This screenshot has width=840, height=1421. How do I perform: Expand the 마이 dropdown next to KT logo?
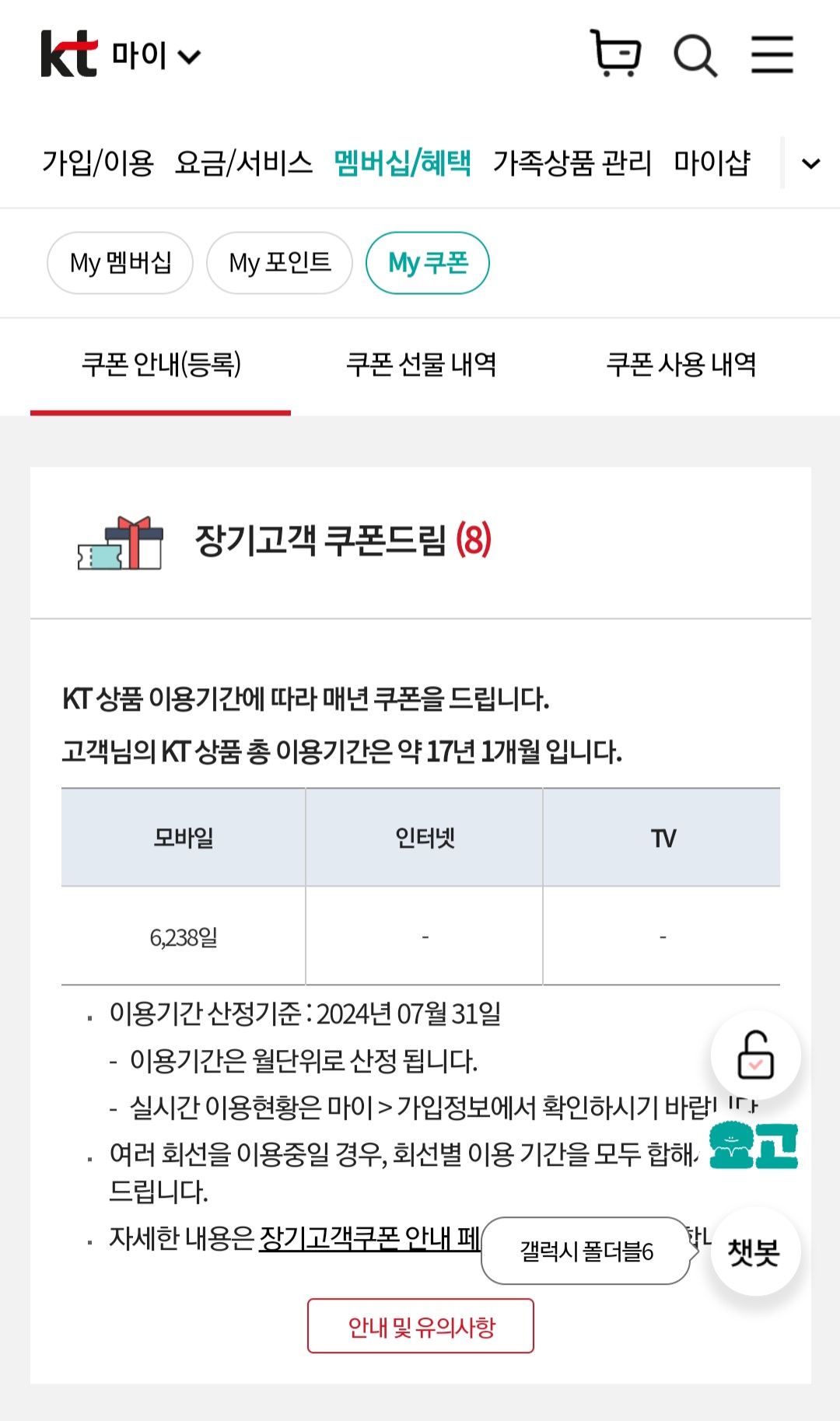click(x=156, y=55)
